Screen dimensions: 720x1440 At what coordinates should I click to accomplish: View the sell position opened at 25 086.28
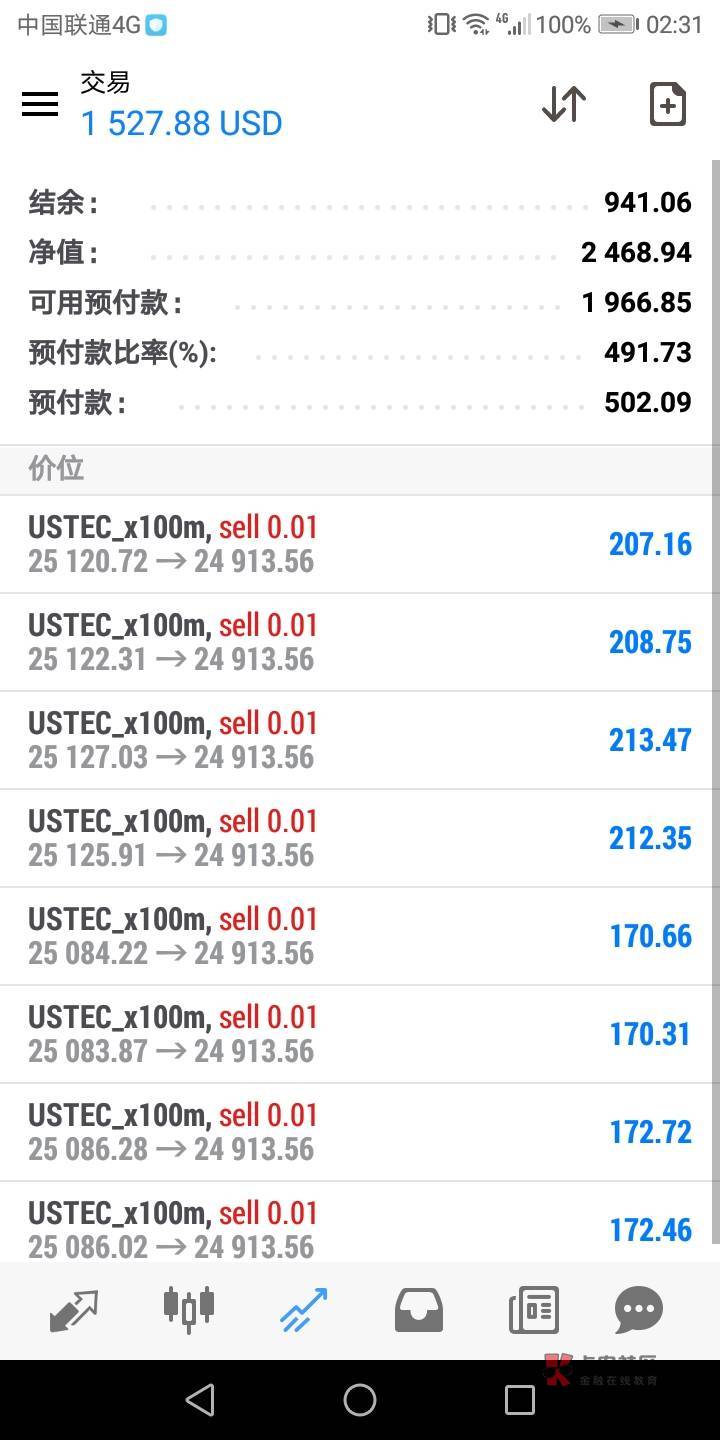click(360, 1132)
